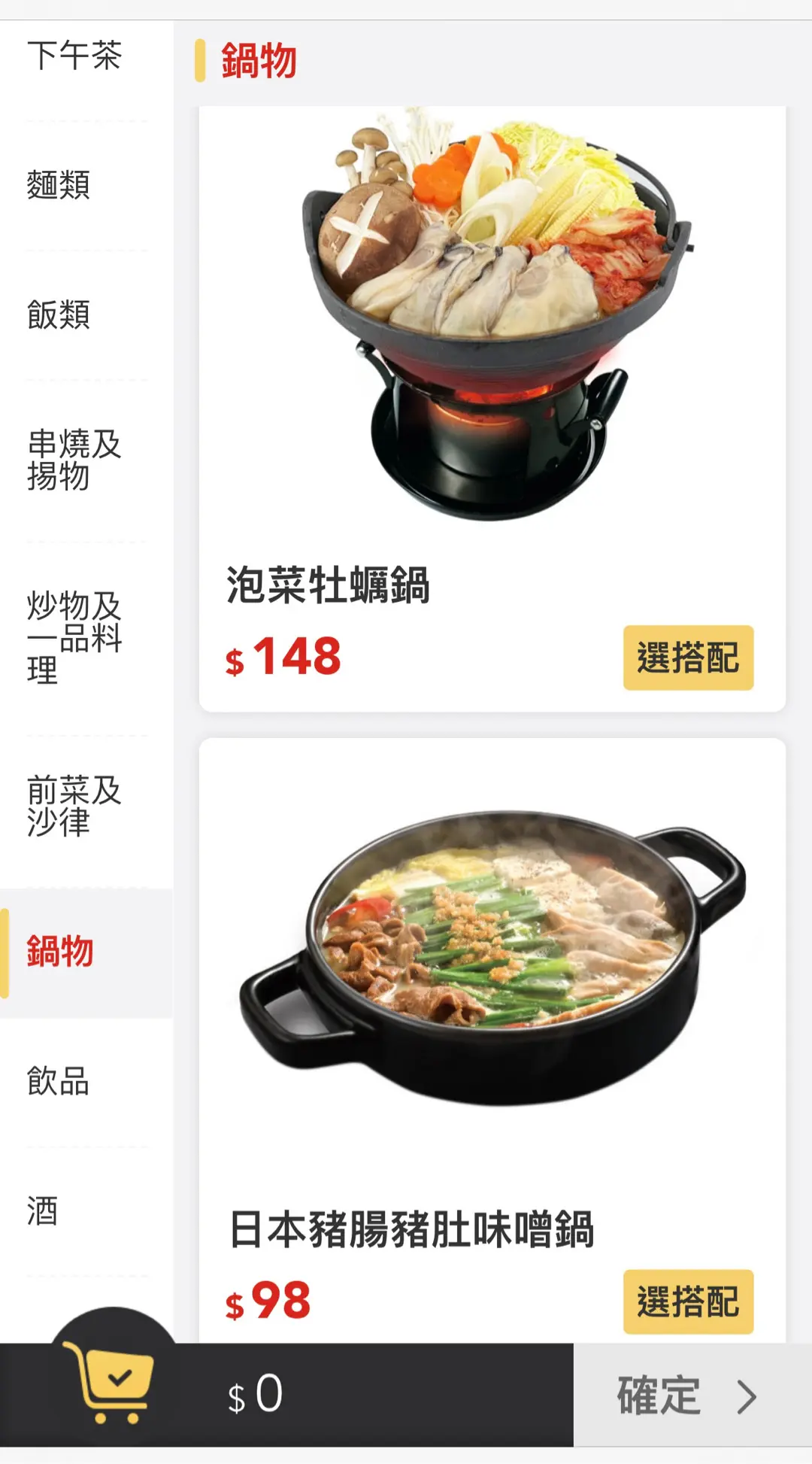Switch to 前菜及沙律 category
The width and height of the screenshot is (812, 1464).
pyautogui.click(x=74, y=806)
